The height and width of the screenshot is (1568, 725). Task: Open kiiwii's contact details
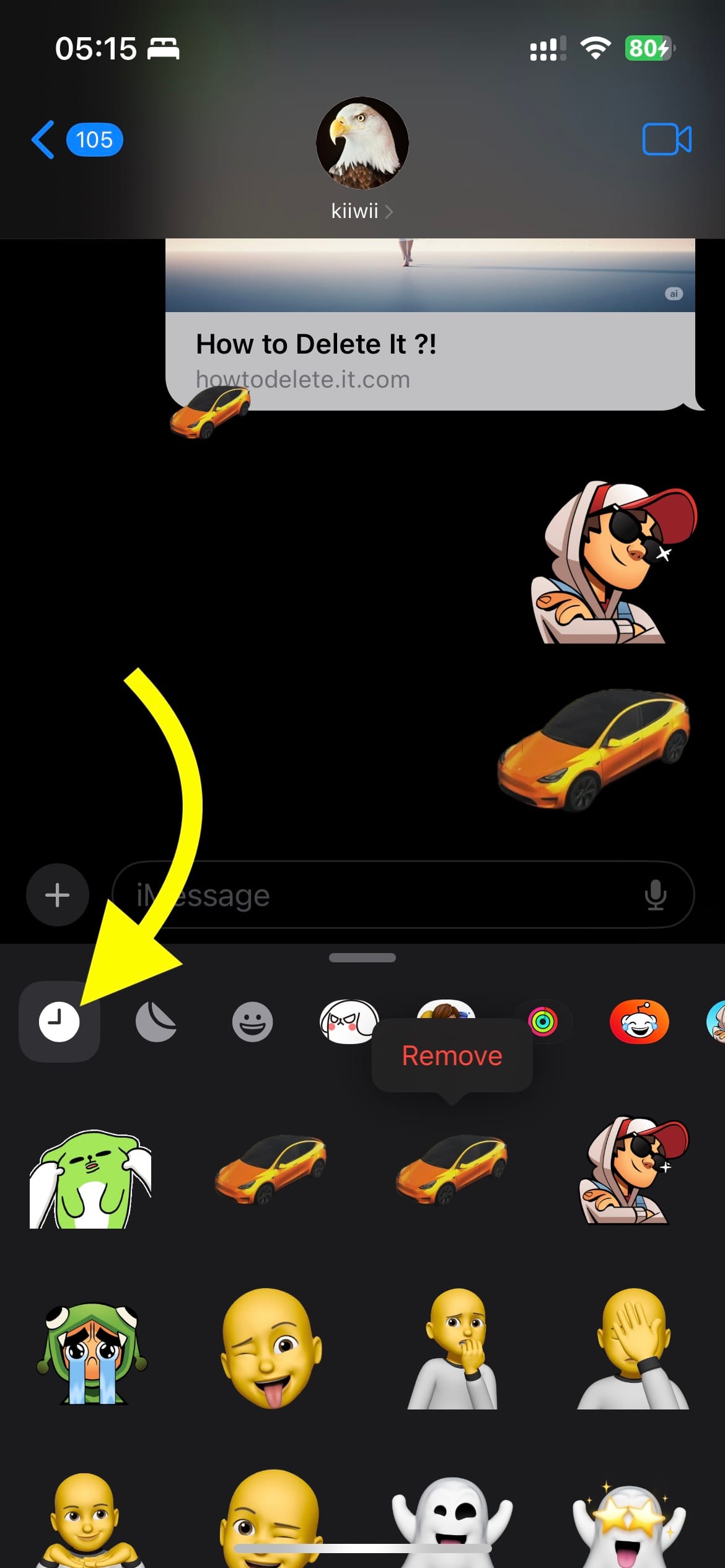click(362, 211)
